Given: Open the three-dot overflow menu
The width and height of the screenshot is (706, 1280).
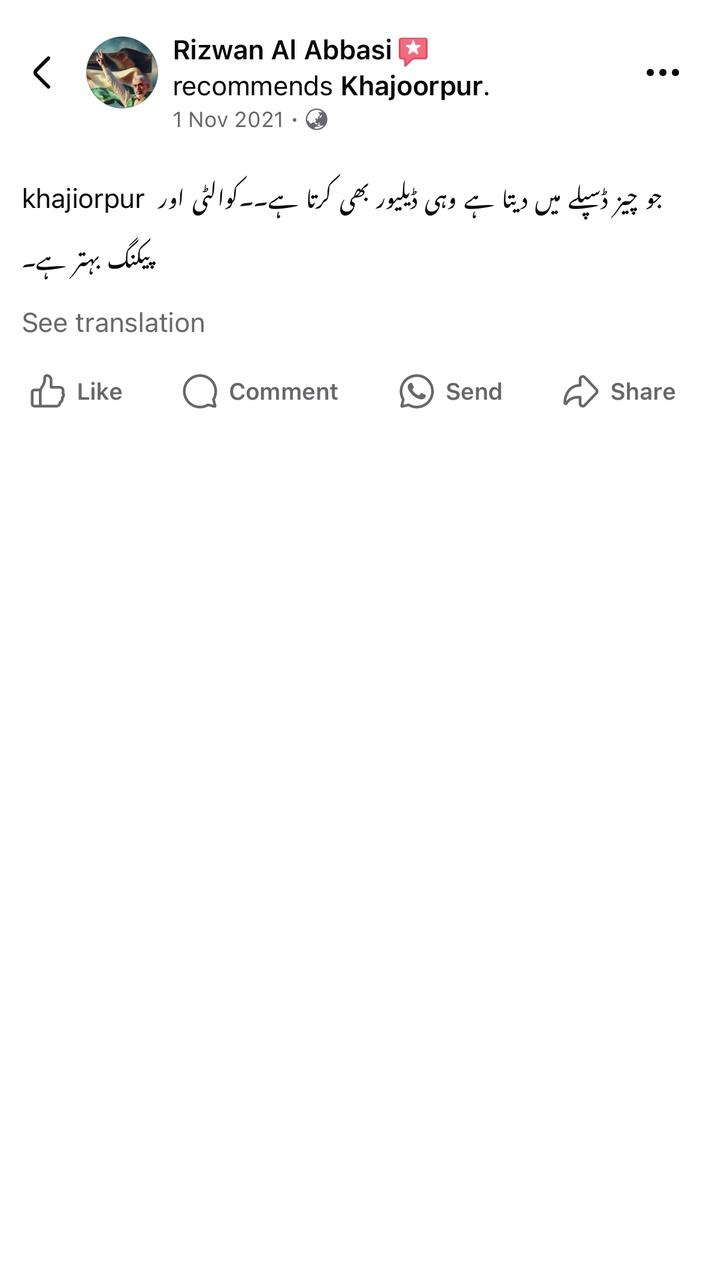Looking at the screenshot, I should click(662, 72).
